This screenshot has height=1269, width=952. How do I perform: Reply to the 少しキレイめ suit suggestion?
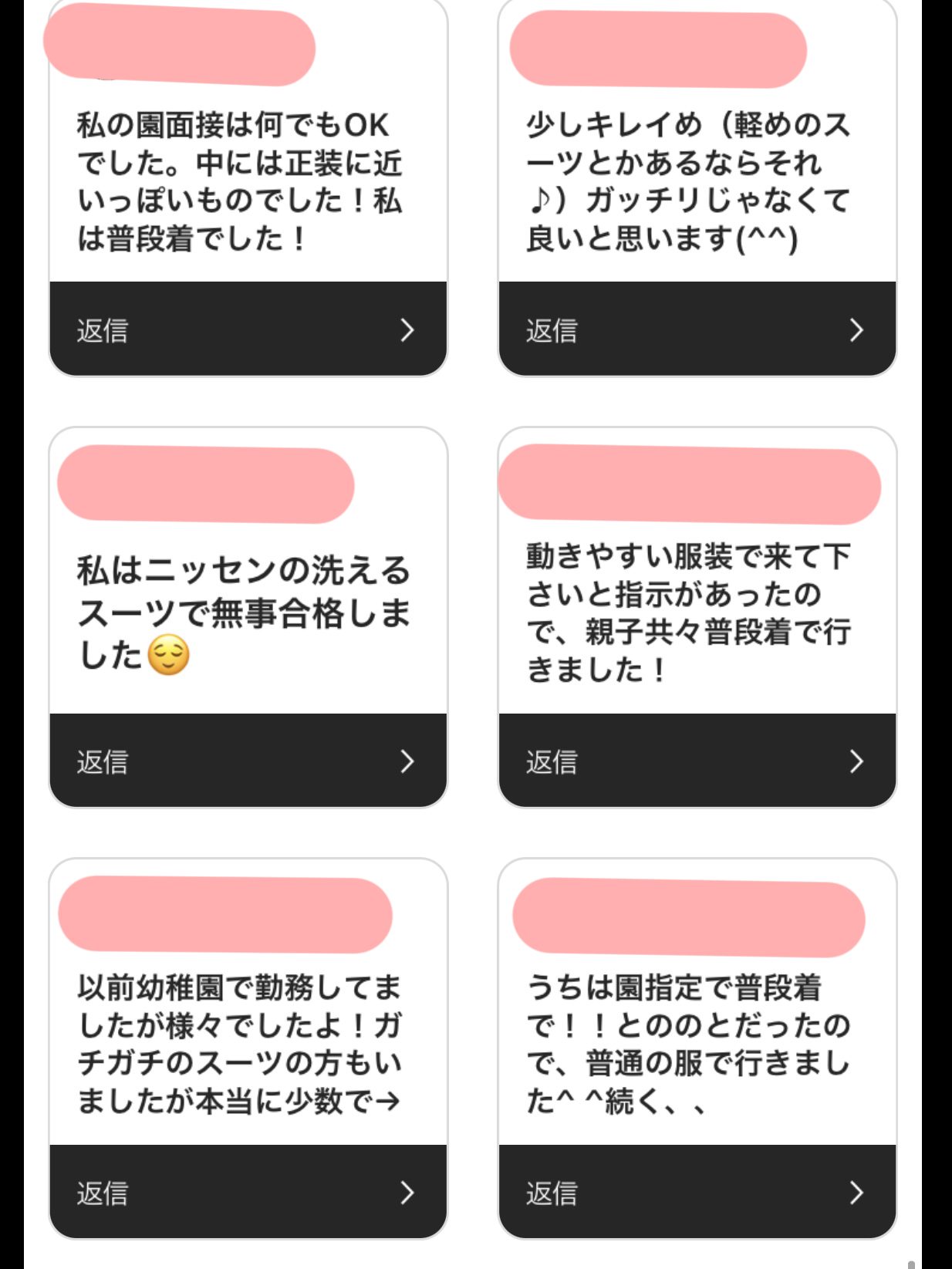697,329
